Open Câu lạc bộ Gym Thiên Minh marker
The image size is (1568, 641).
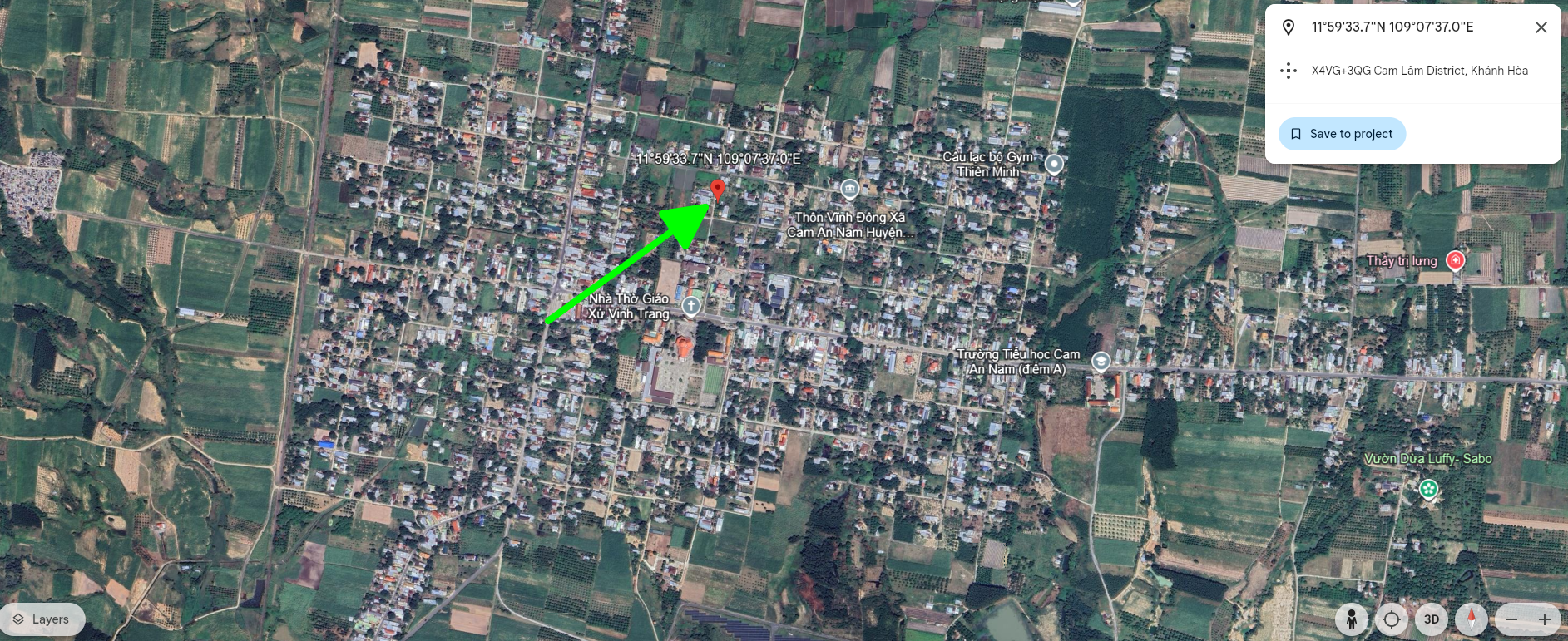[x=1054, y=164]
